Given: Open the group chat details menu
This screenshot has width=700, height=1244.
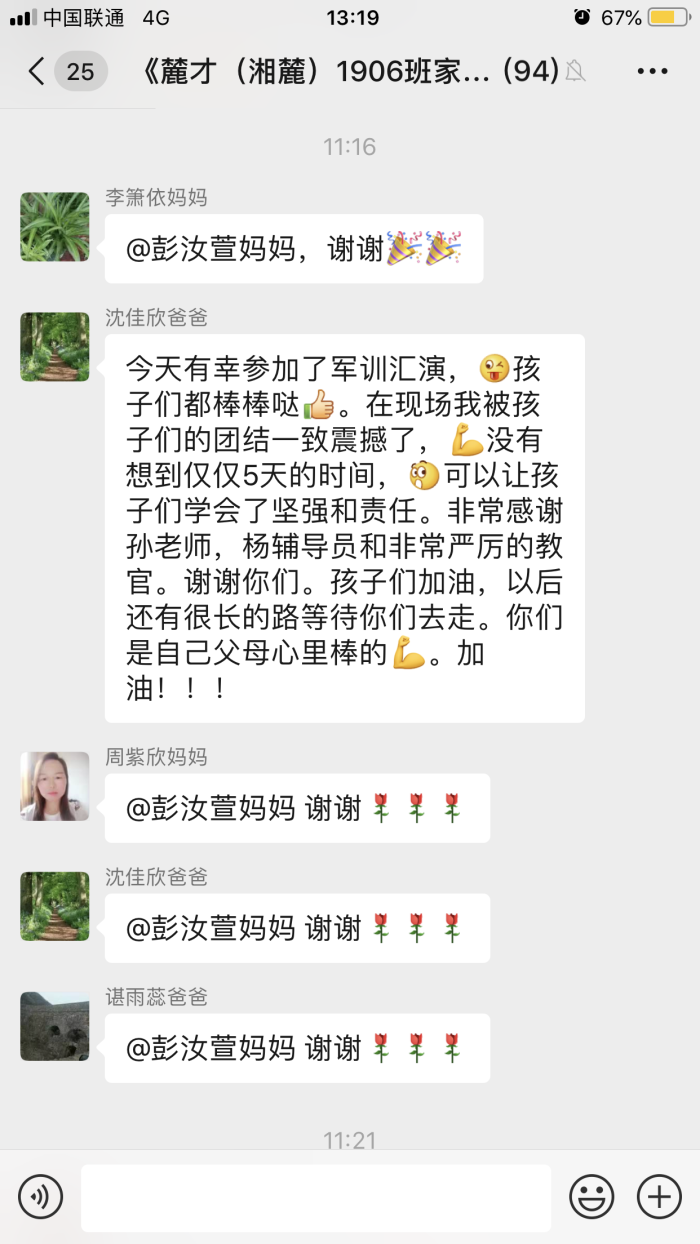Looking at the screenshot, I should coord(652,71).
